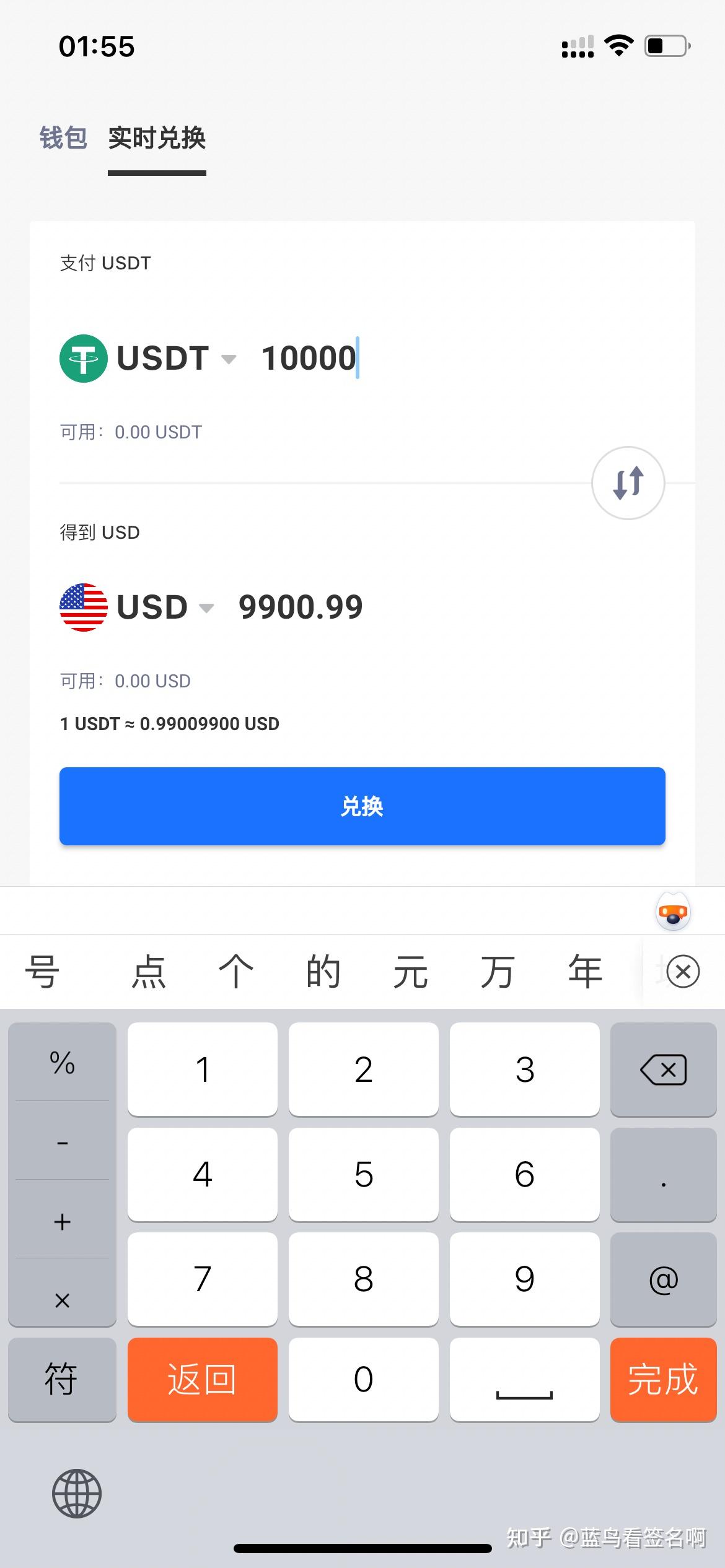The image size is (725, 1568).
Task: Switch keyboard language with globe icon
Action: (77, 1493)
